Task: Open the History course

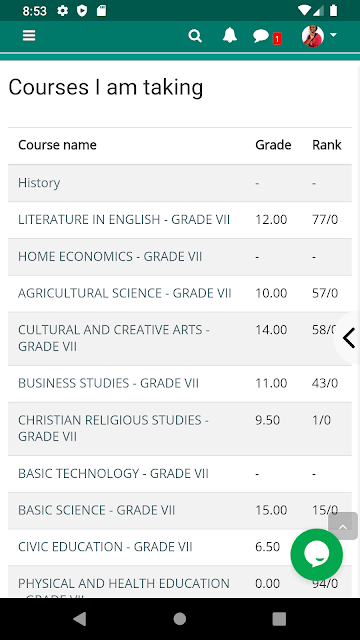Action: pyautogui.click(x=39, y=182)
